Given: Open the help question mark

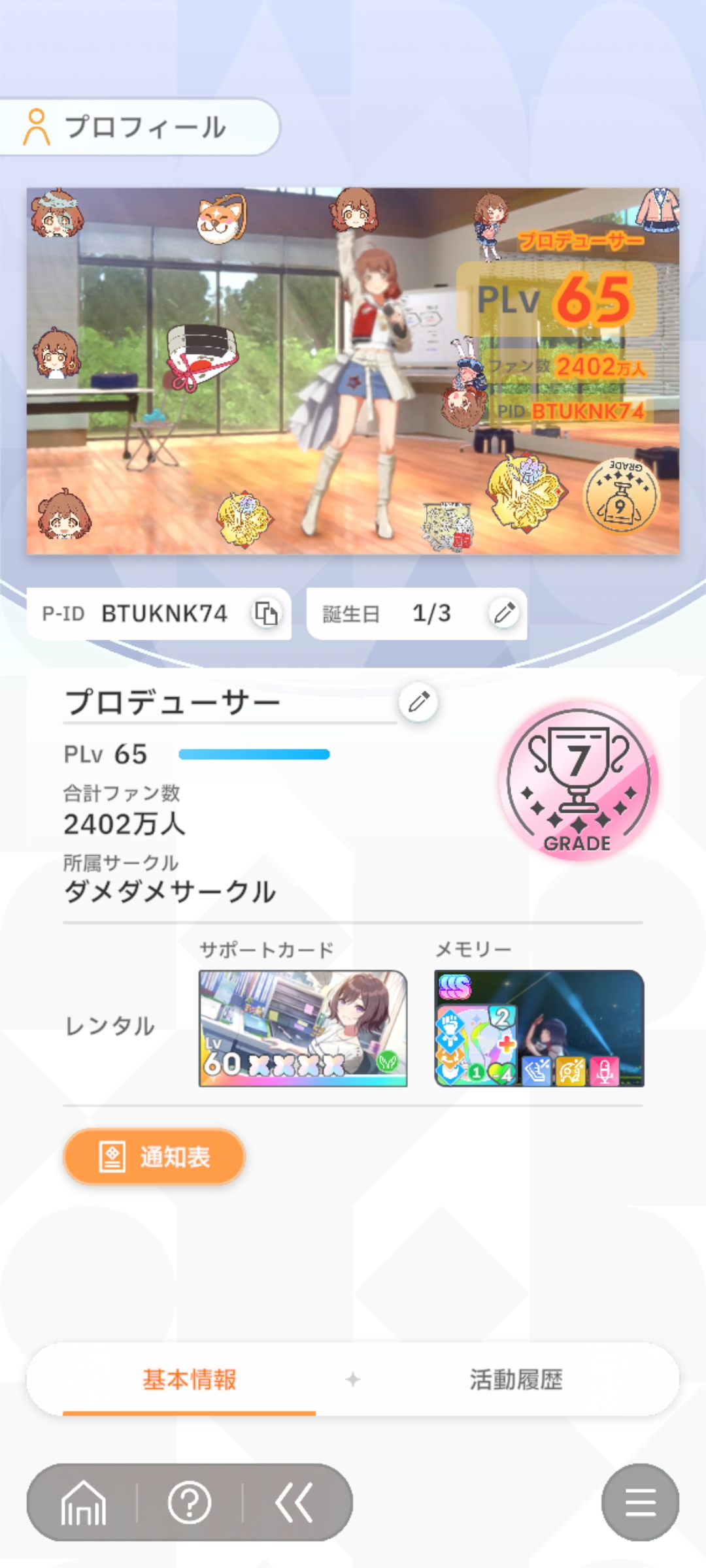Looking at the screenshot, I should point(190,1502).
